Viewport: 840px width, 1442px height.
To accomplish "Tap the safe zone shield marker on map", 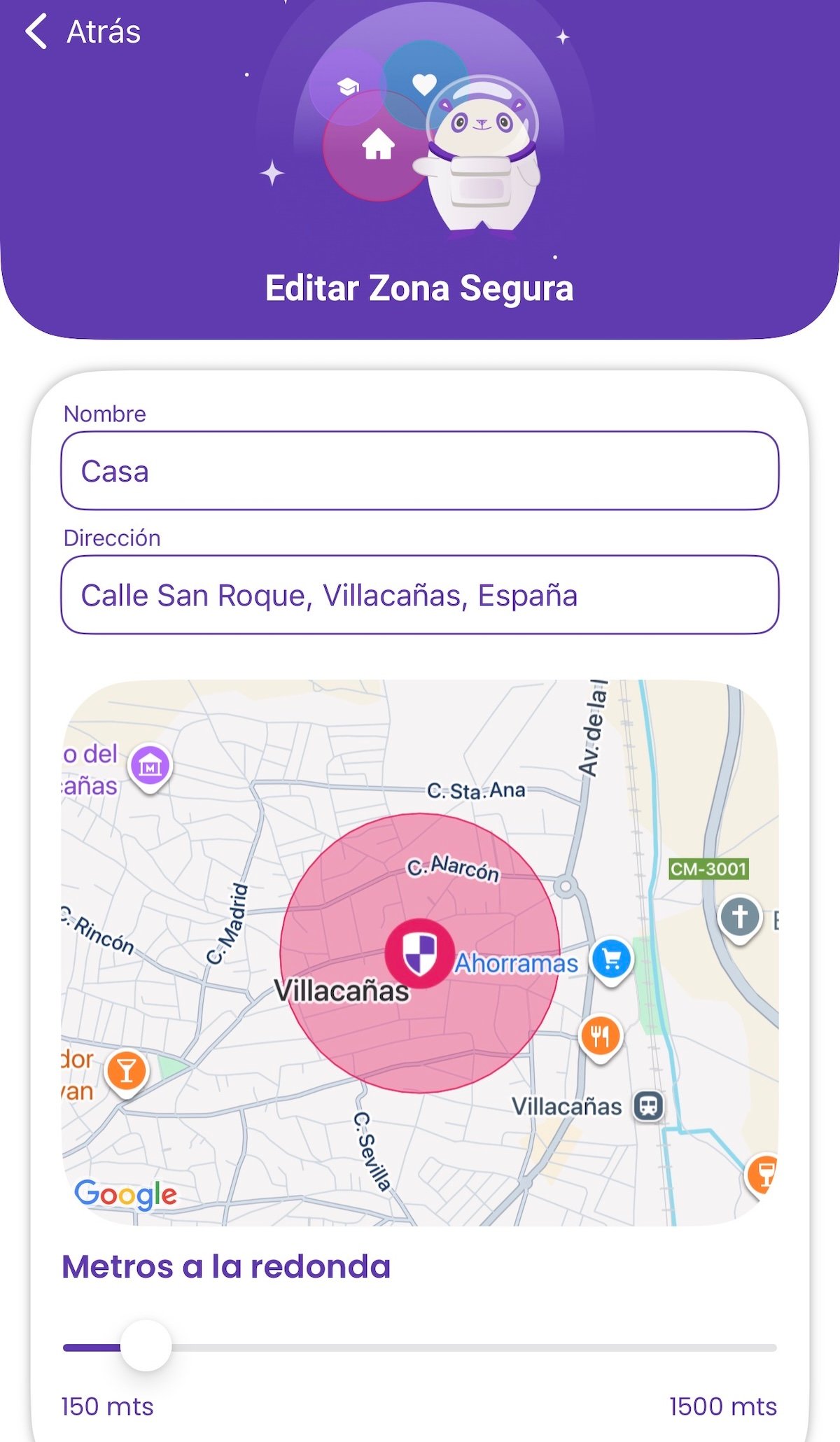I will pos(420,953).
